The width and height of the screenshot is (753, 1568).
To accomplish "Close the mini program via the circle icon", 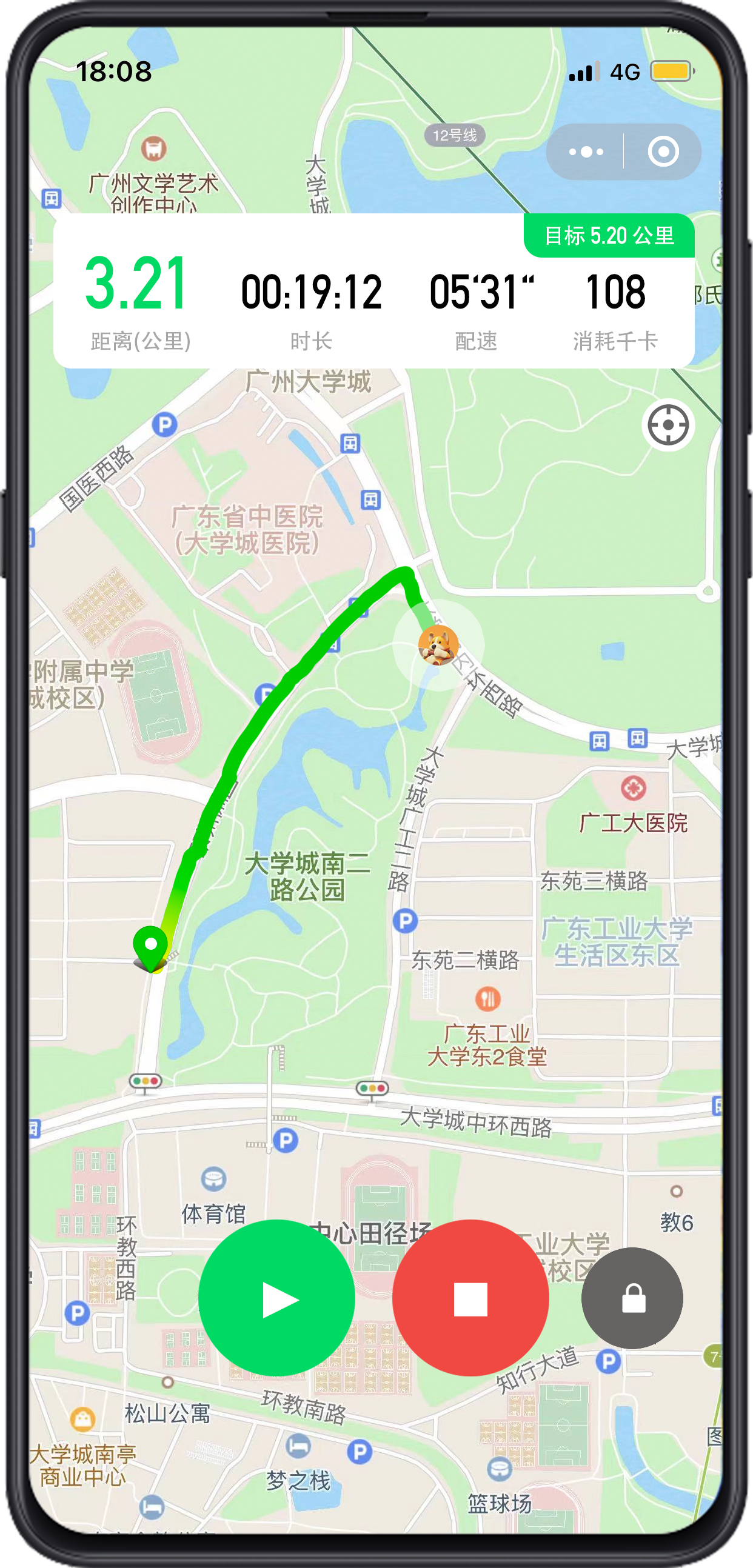I will click(x=663, y=152).
